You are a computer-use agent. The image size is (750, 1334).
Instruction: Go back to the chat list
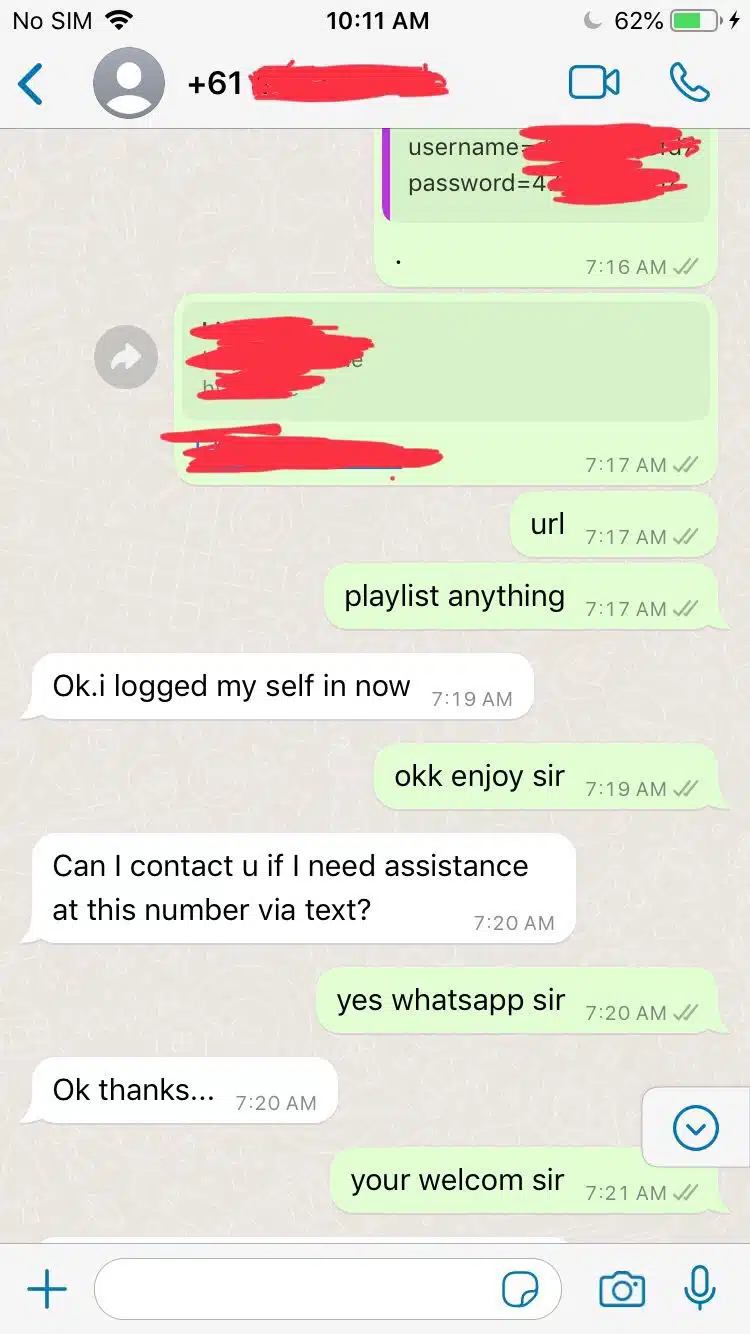click(x=31, y=84)
